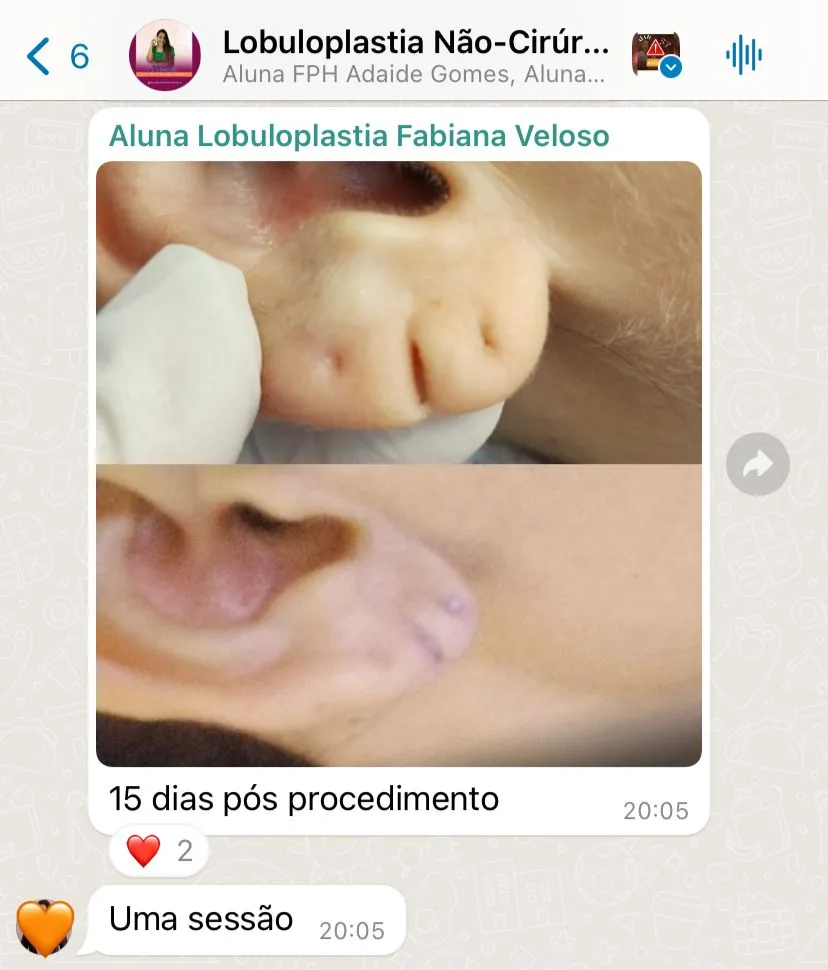This screenshot has width=828, height=970.
Task: Tap the heart reaction pill showing 2
Action: [159, 851]
